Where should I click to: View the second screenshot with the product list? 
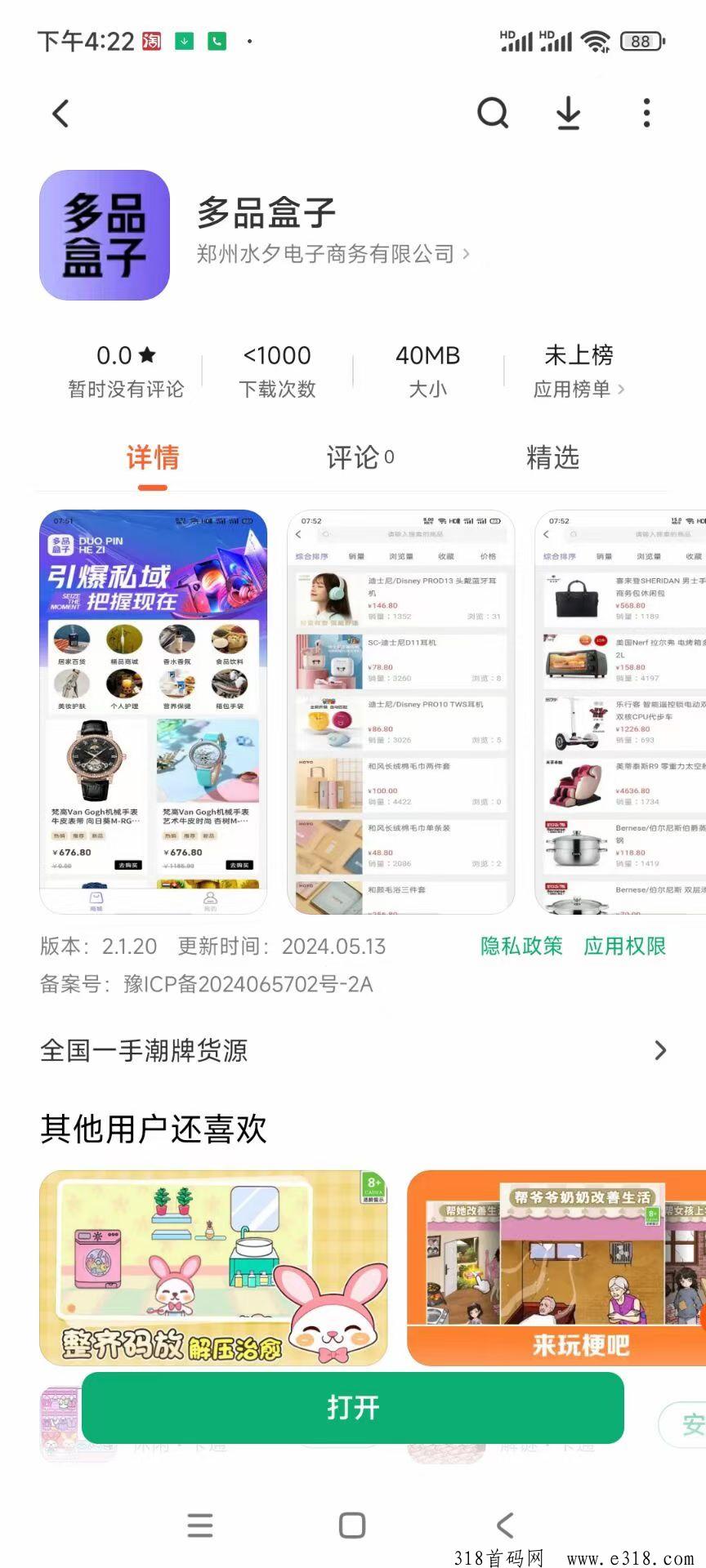[x=400, y=710]
